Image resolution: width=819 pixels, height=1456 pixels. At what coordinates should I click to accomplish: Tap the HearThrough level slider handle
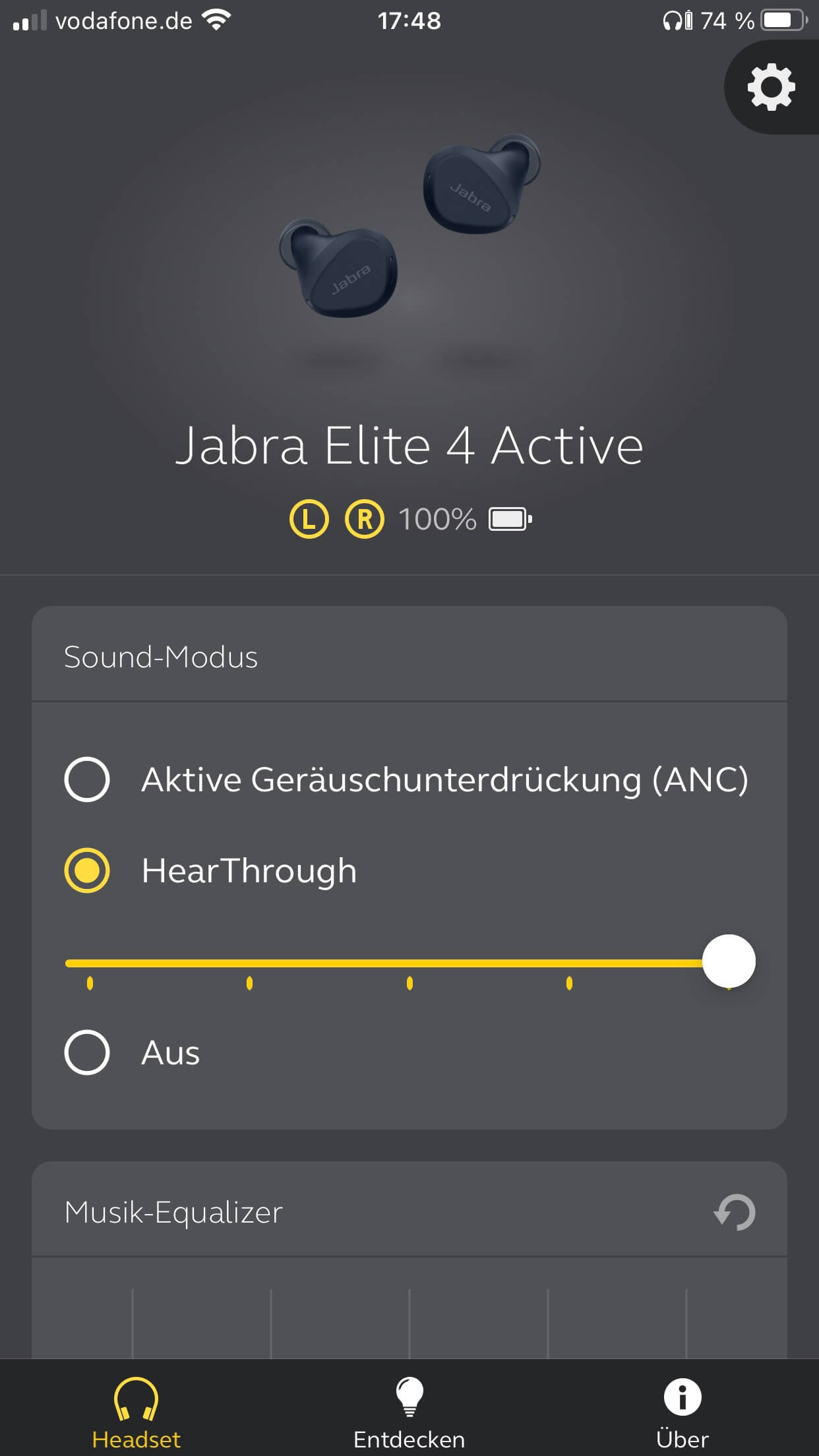(x=729, y=961)
